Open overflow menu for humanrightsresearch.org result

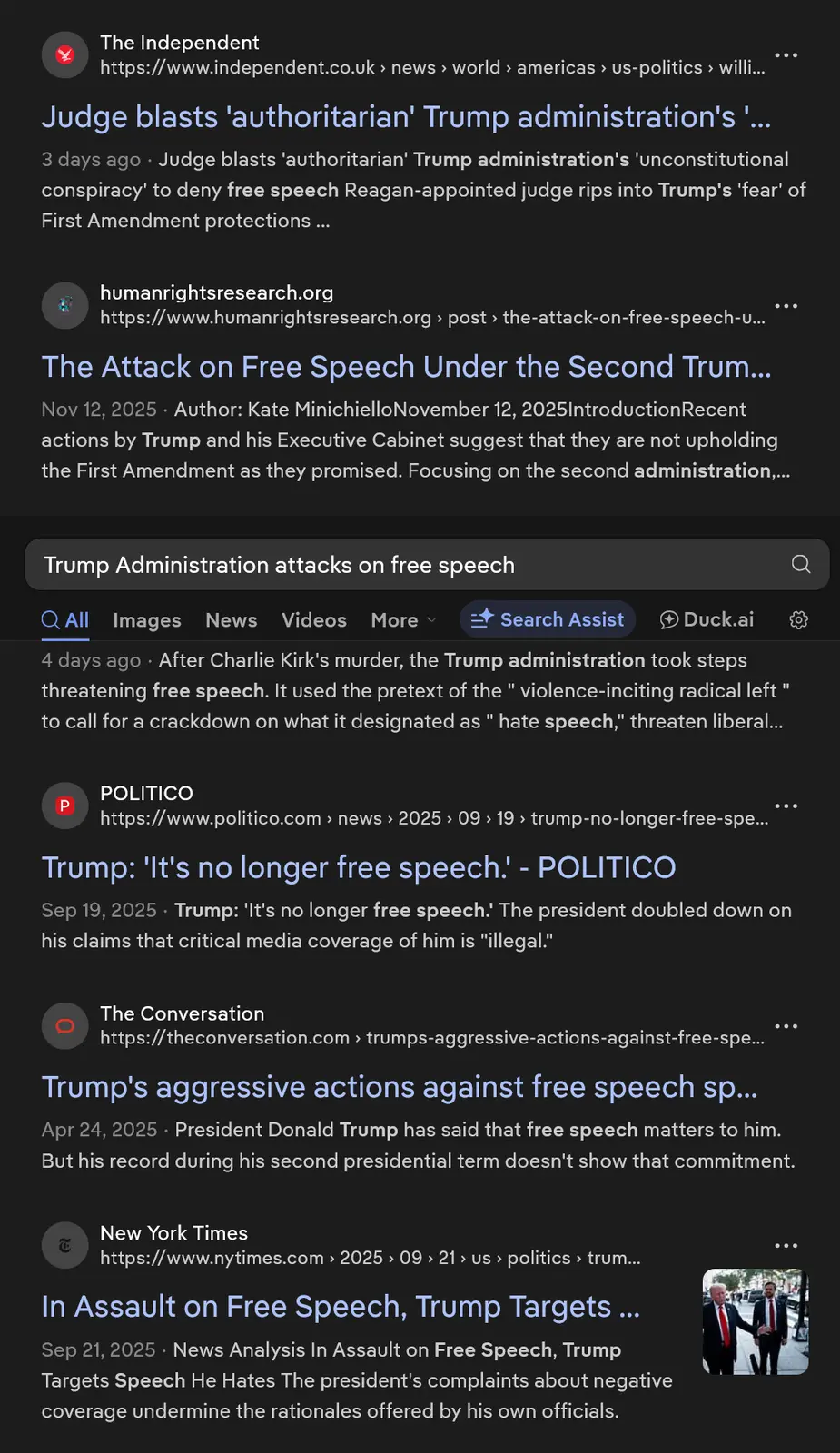click(x=786, y=306)
